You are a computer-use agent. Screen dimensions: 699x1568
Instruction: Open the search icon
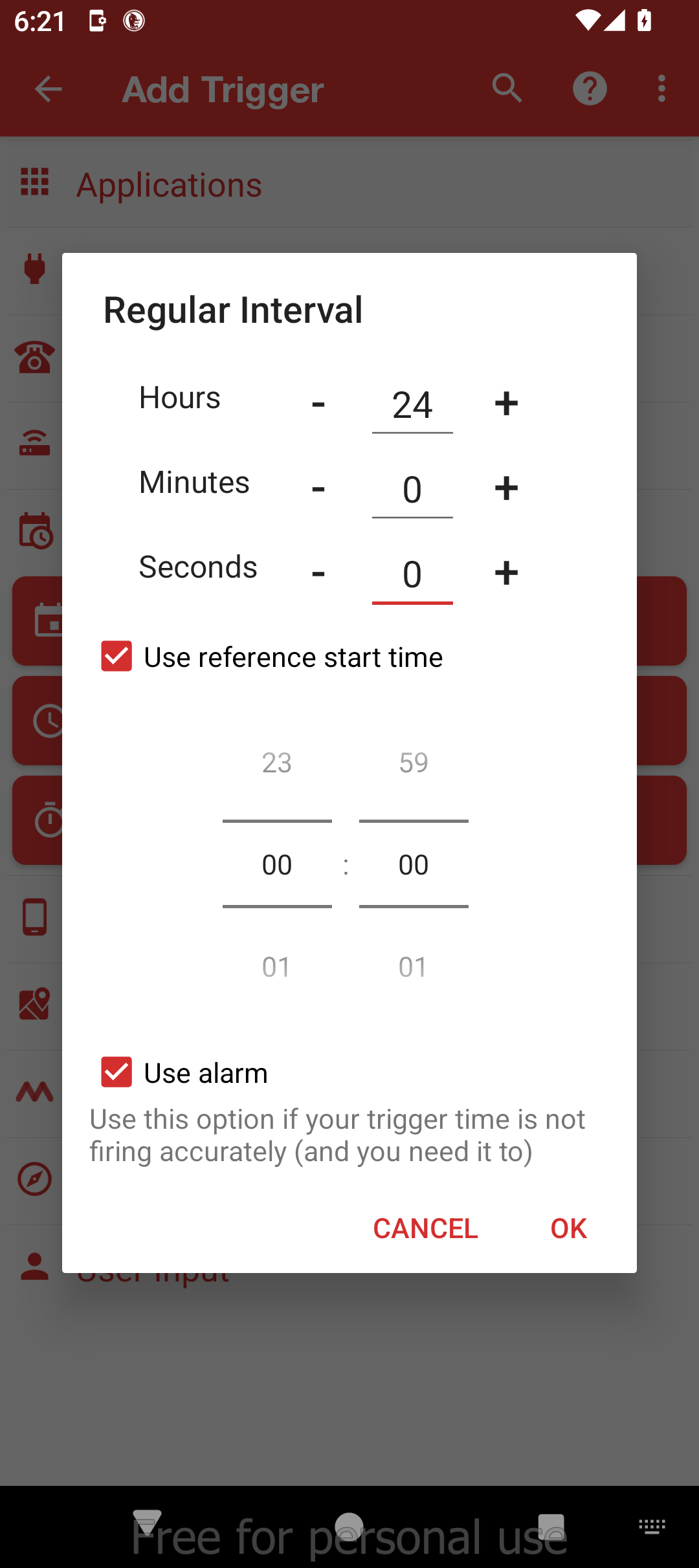pyautogui.click(x=507, y=89)
